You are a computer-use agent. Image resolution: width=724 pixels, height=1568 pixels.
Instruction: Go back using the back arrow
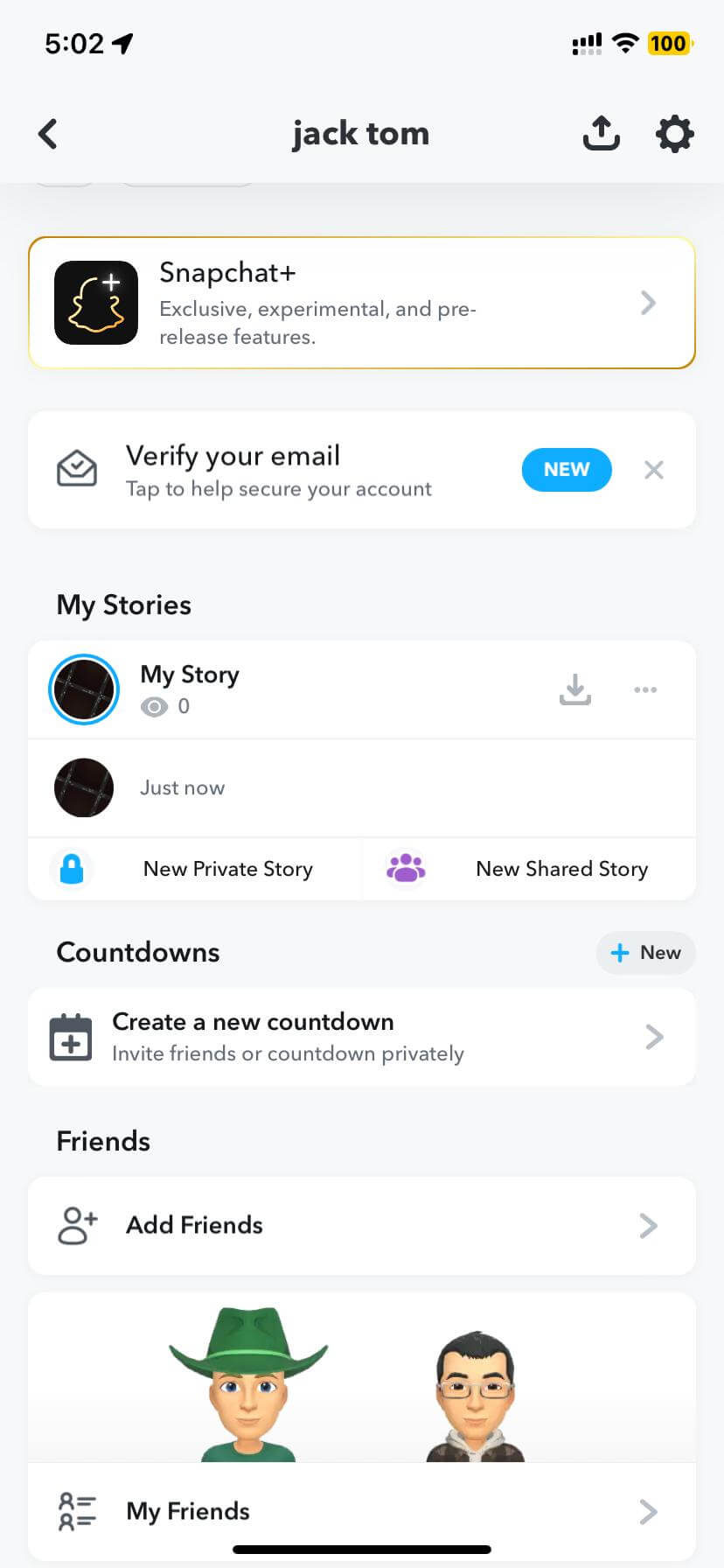pos(48,133)
